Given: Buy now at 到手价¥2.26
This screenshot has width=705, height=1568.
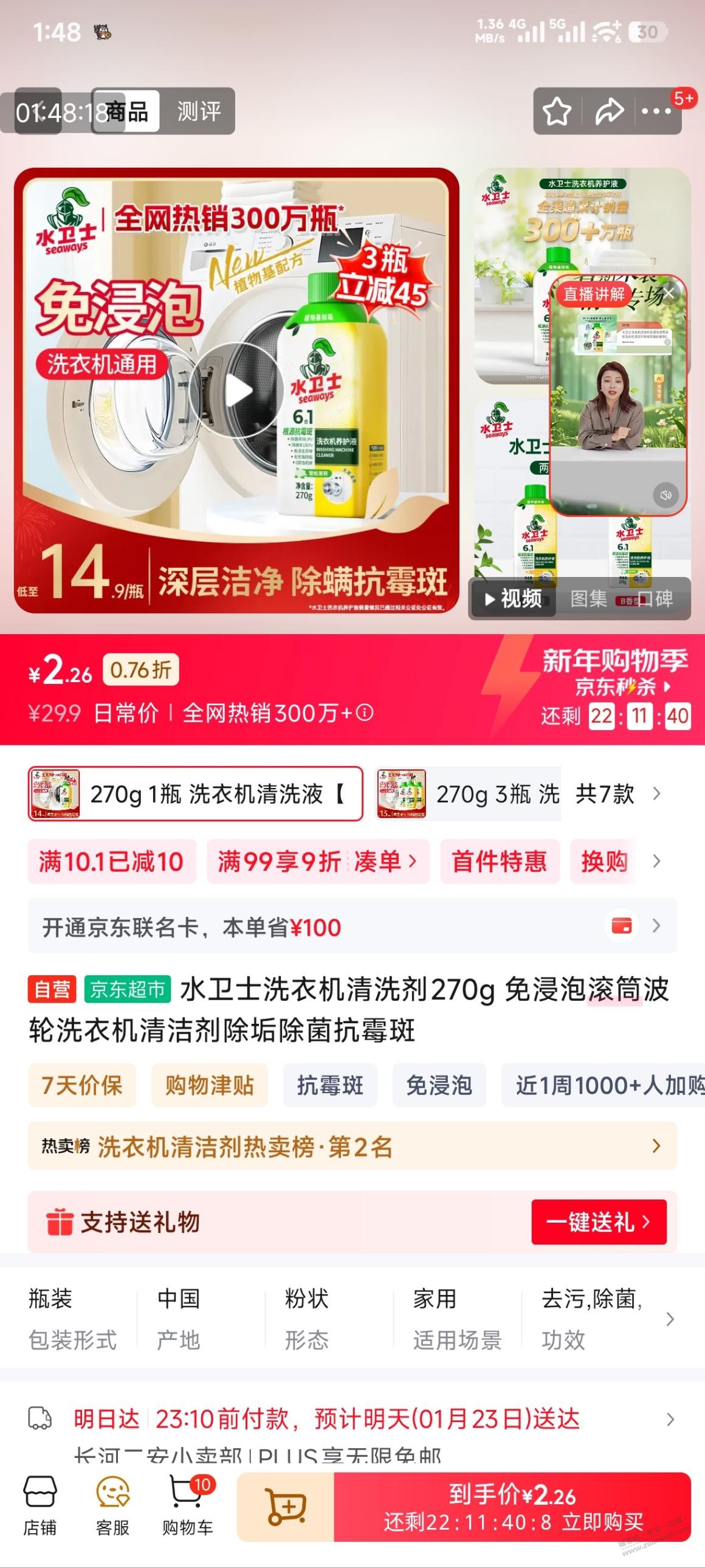Looking at the screenshot, I should [x=512, y=1507].
